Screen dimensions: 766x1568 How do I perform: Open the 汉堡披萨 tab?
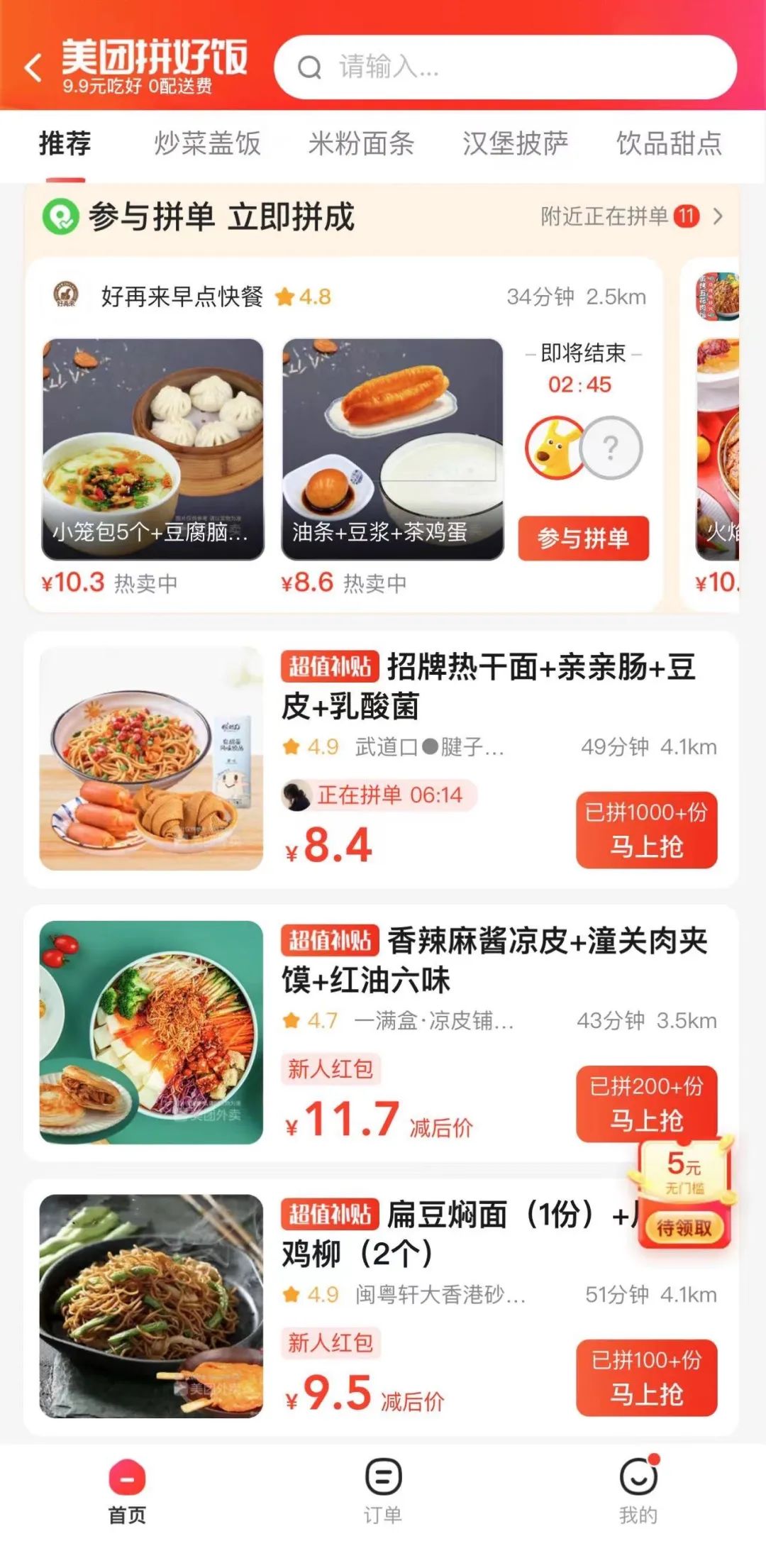[515, 143]
